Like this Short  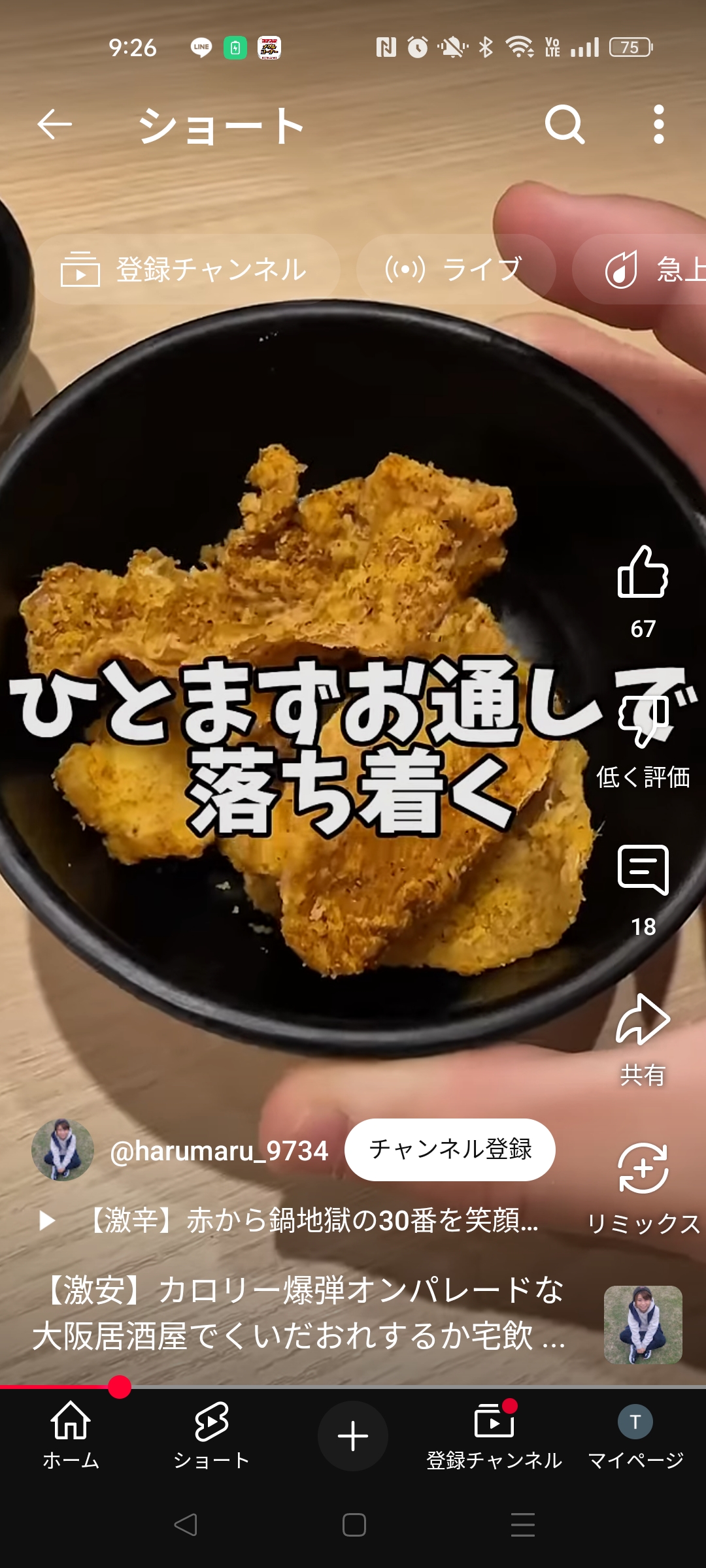(643, 573)
